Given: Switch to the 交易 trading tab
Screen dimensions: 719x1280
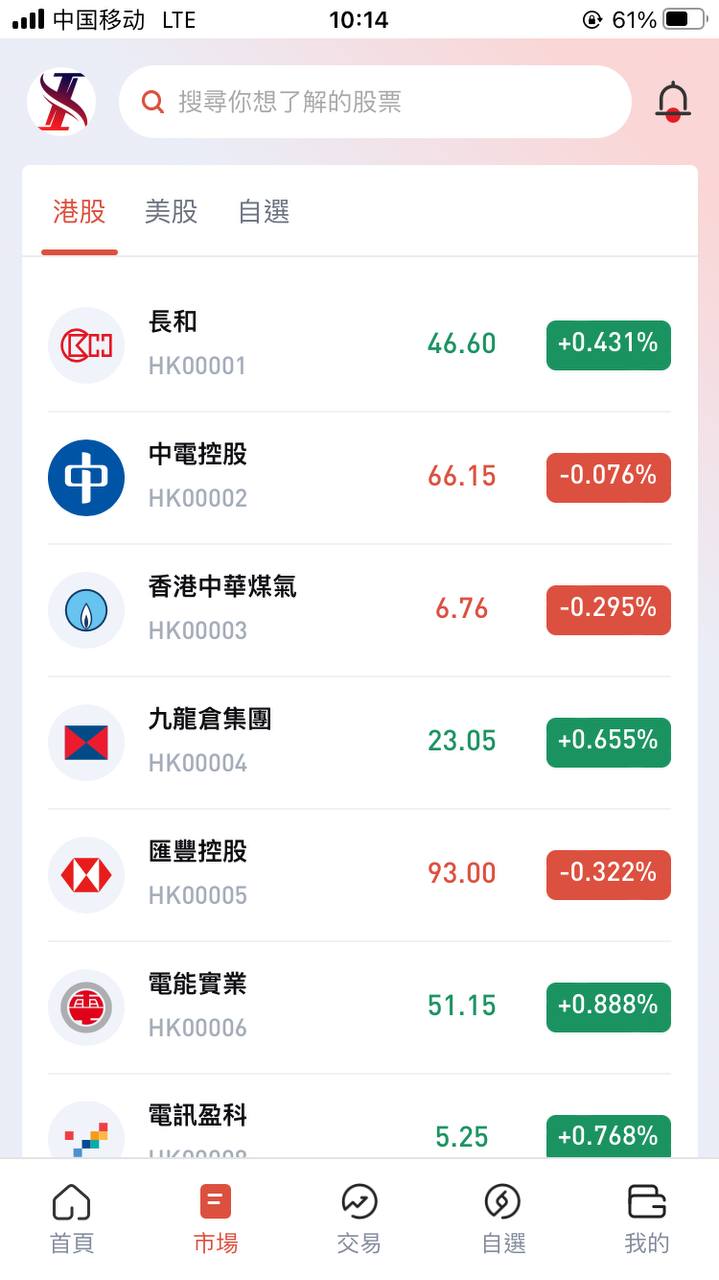Looking at the screenshot, I should click(x=359, y=1219).
